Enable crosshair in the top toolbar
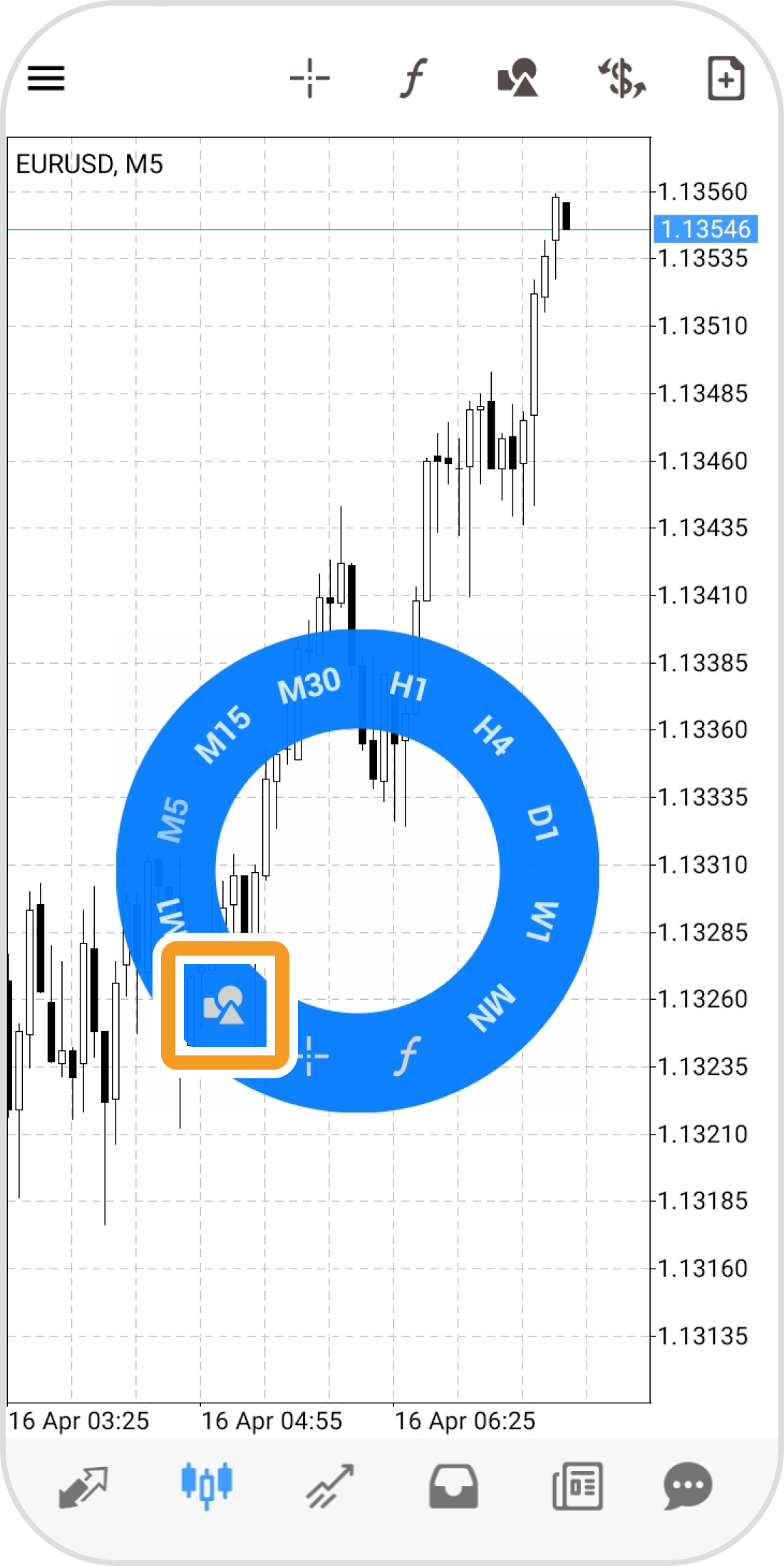 pyautogui.click(x=310, y=78)
